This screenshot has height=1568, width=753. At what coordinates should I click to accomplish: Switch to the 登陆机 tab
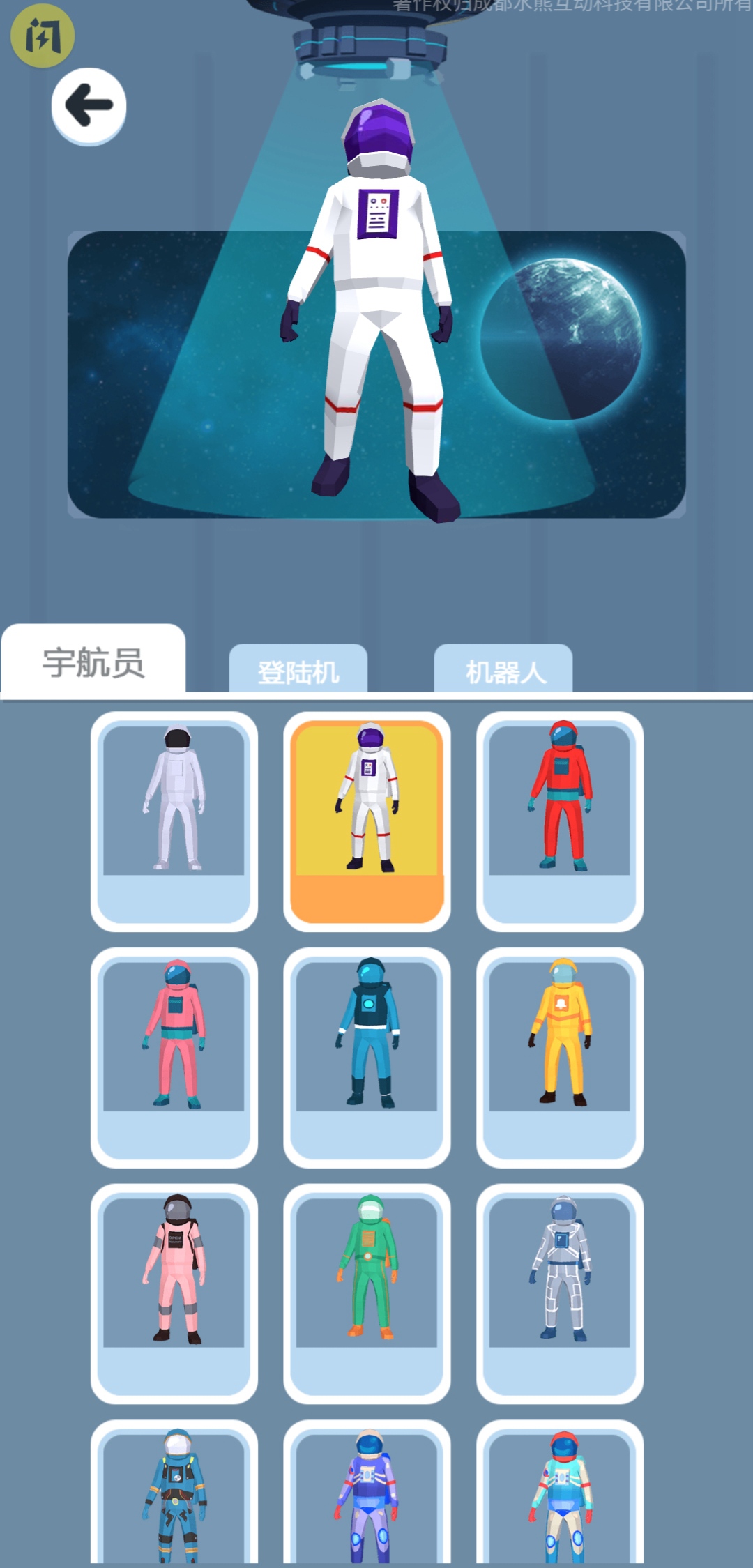[300, 669]
